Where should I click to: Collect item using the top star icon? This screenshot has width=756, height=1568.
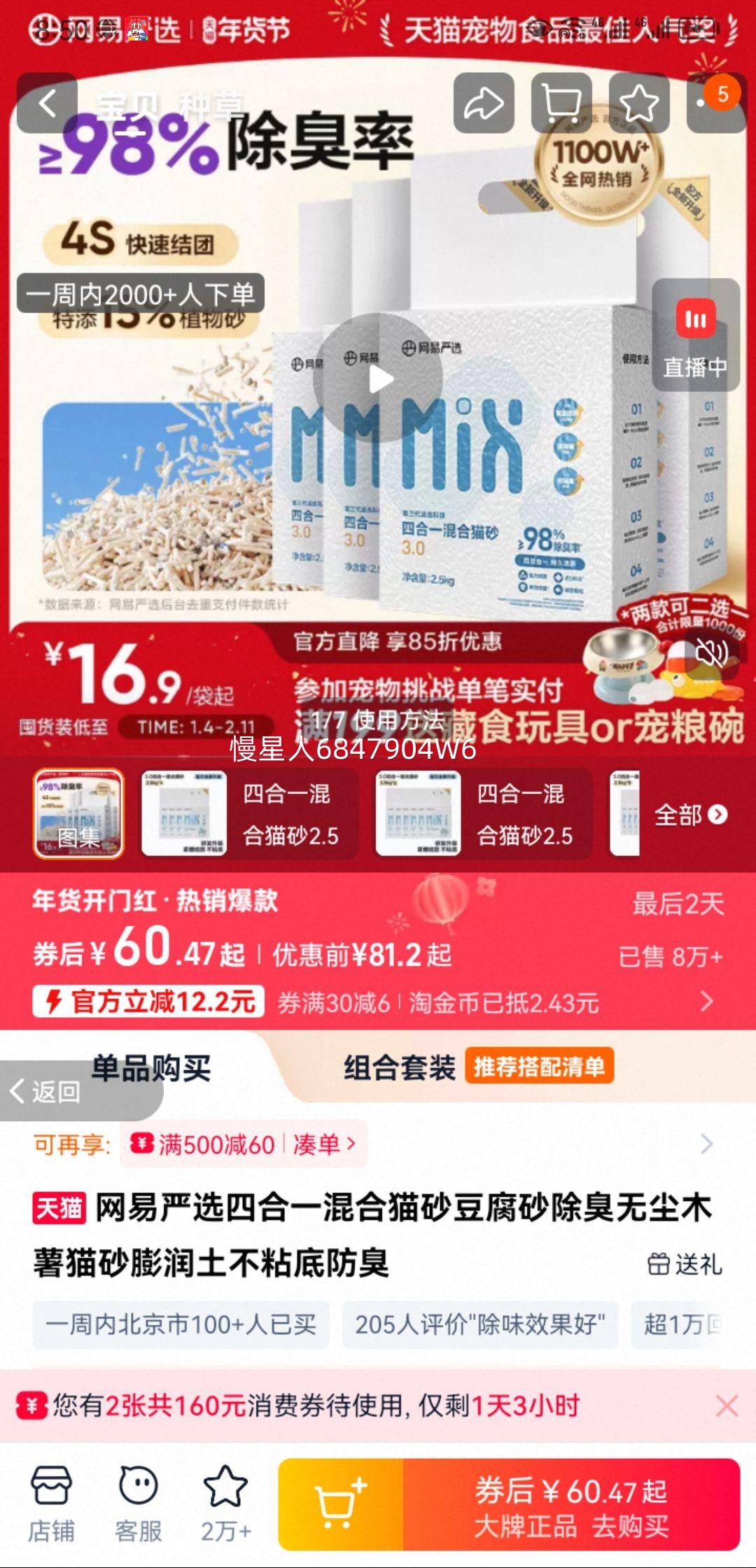(x=639, y=104)
